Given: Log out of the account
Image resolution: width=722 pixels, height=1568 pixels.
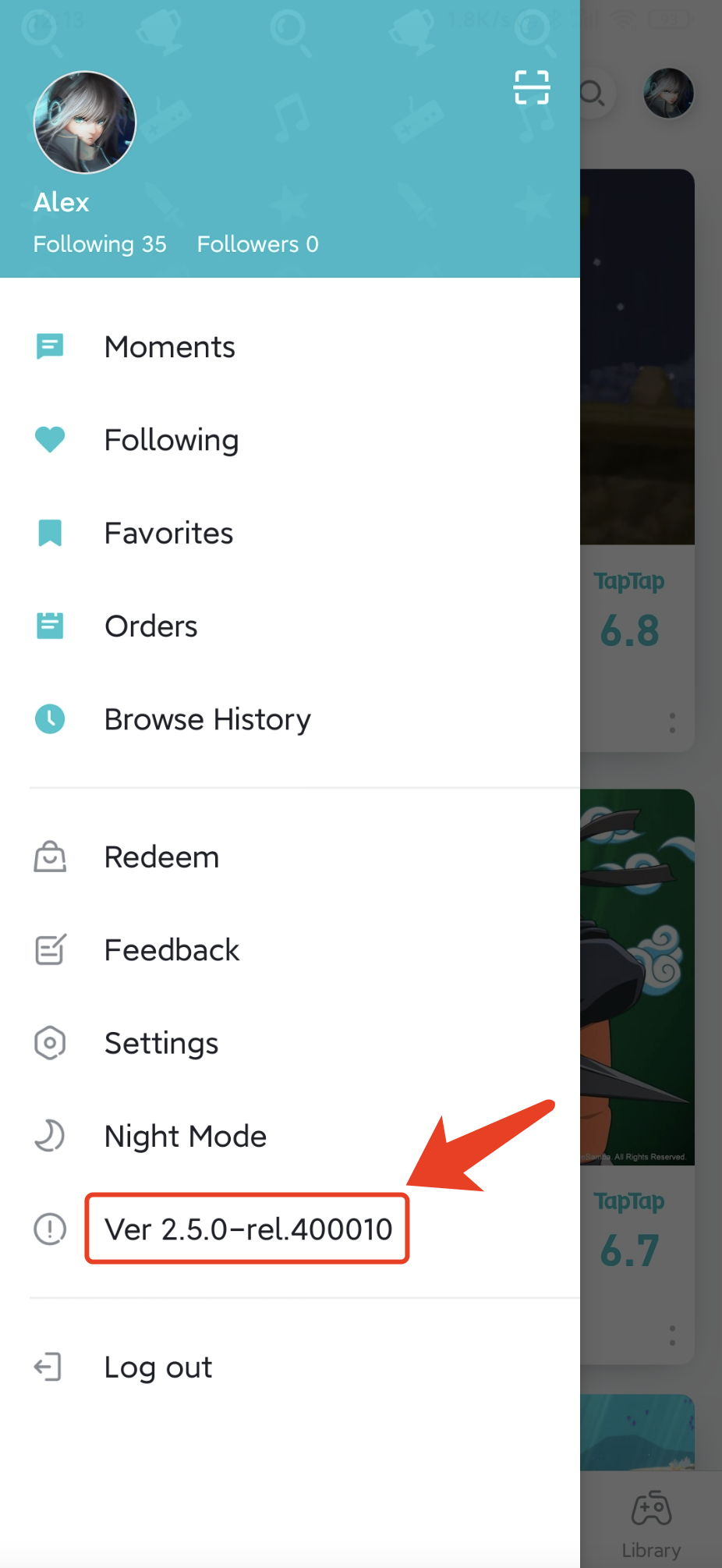Looking at the screenshot, I should point(158,1368).
